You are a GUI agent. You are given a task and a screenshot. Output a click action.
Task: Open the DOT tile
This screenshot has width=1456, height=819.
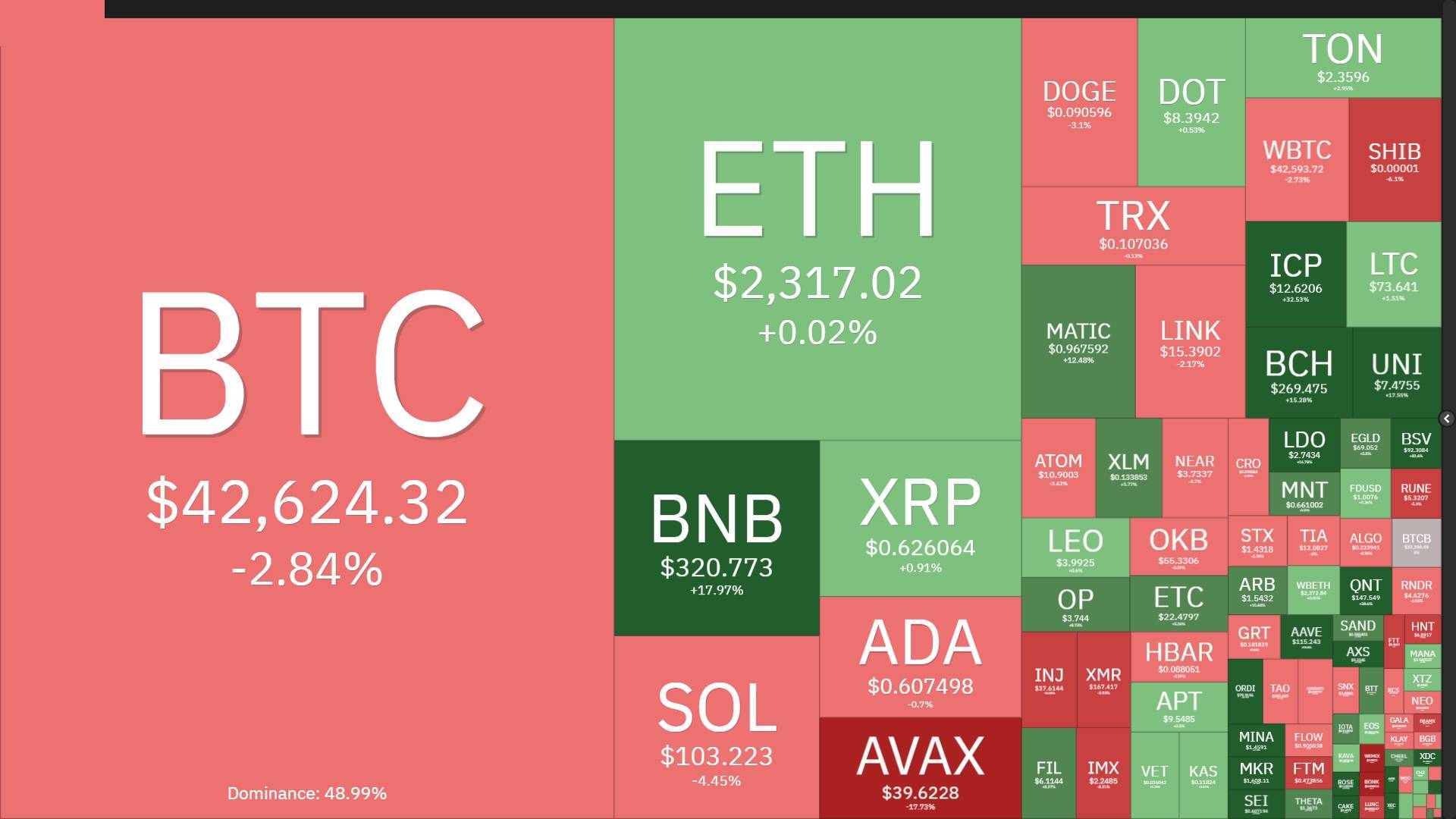click(1191, 102)
